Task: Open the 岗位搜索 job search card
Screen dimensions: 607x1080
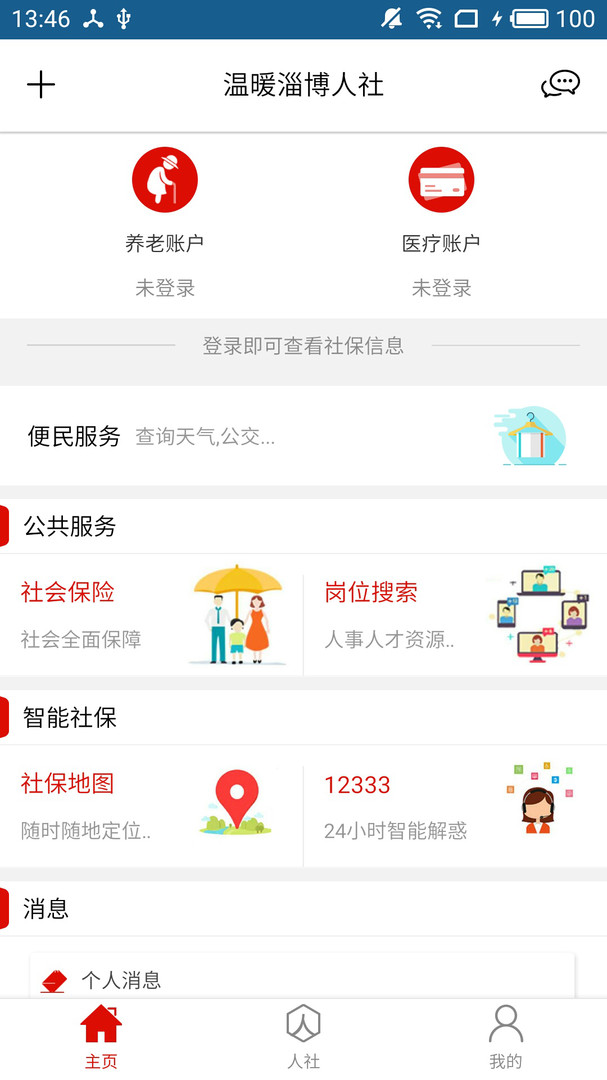Action: pos(455,615)
